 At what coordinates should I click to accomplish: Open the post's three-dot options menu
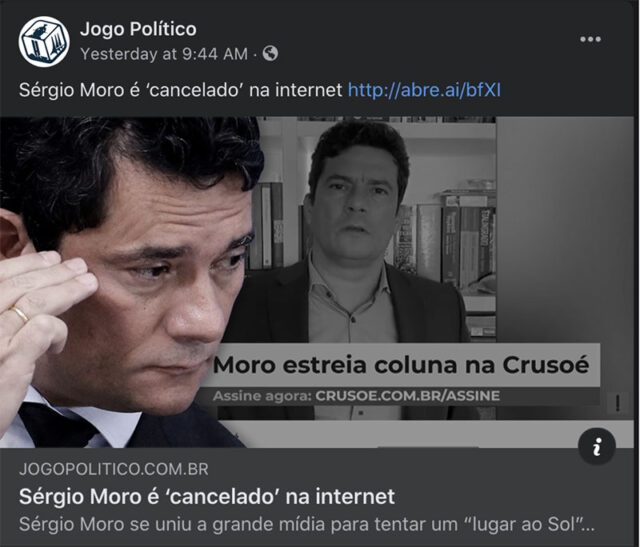[x=590, y=40]
